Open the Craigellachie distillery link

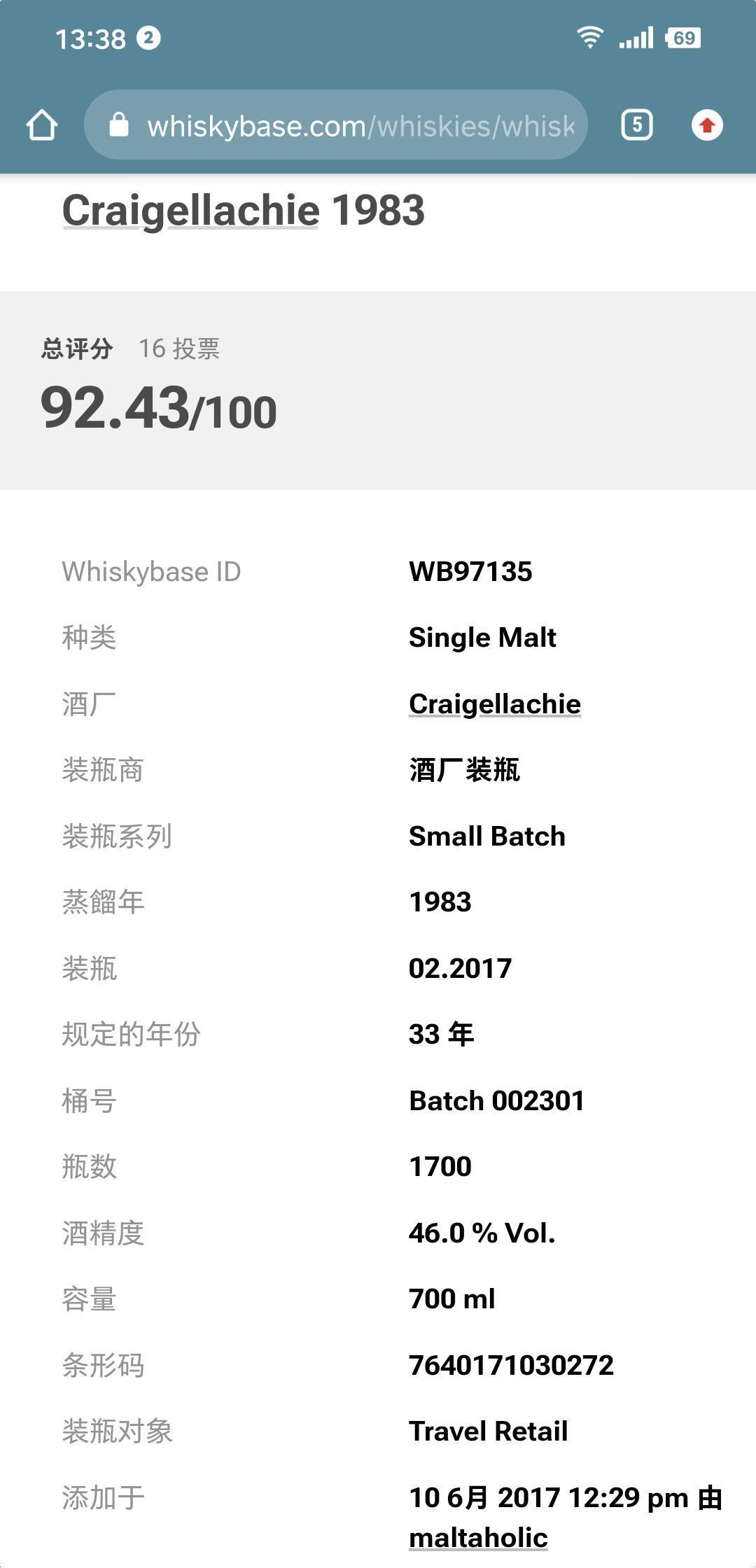pyautogui.click(x=494, y=703)
